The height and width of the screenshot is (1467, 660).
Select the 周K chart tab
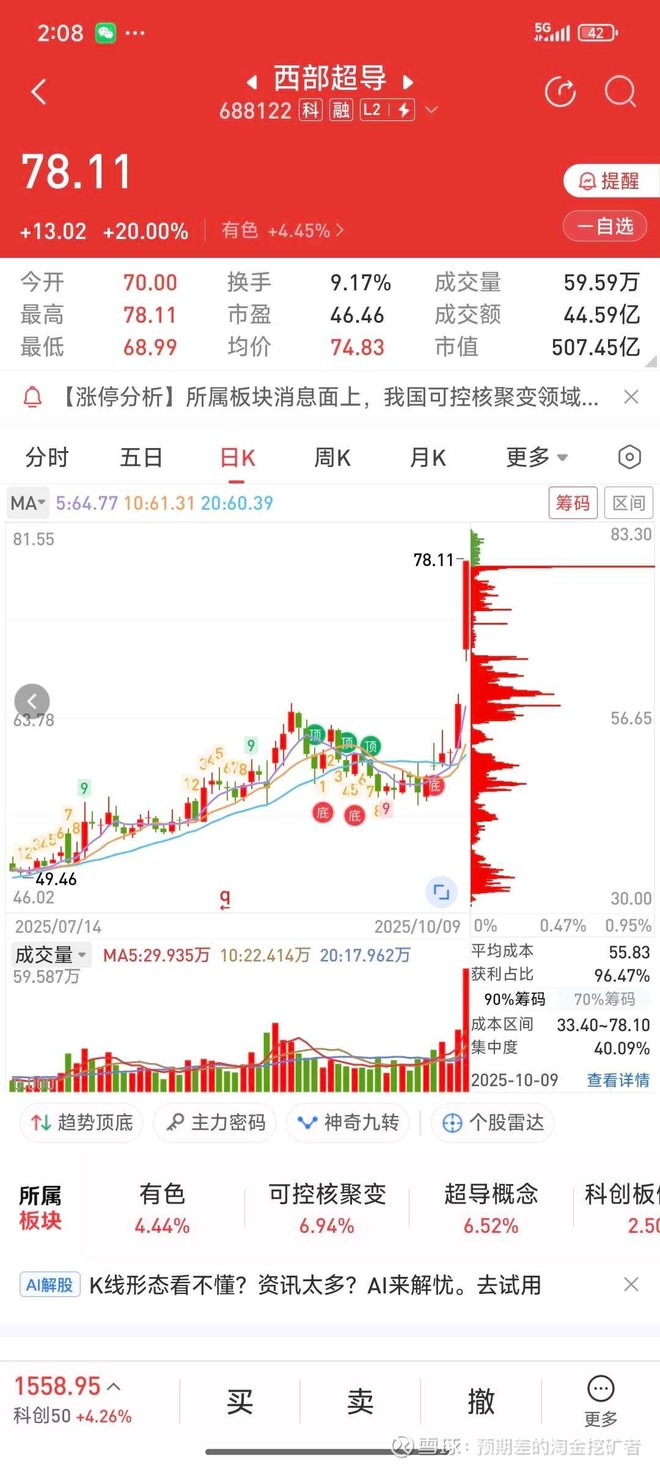[x=332, y=458]
